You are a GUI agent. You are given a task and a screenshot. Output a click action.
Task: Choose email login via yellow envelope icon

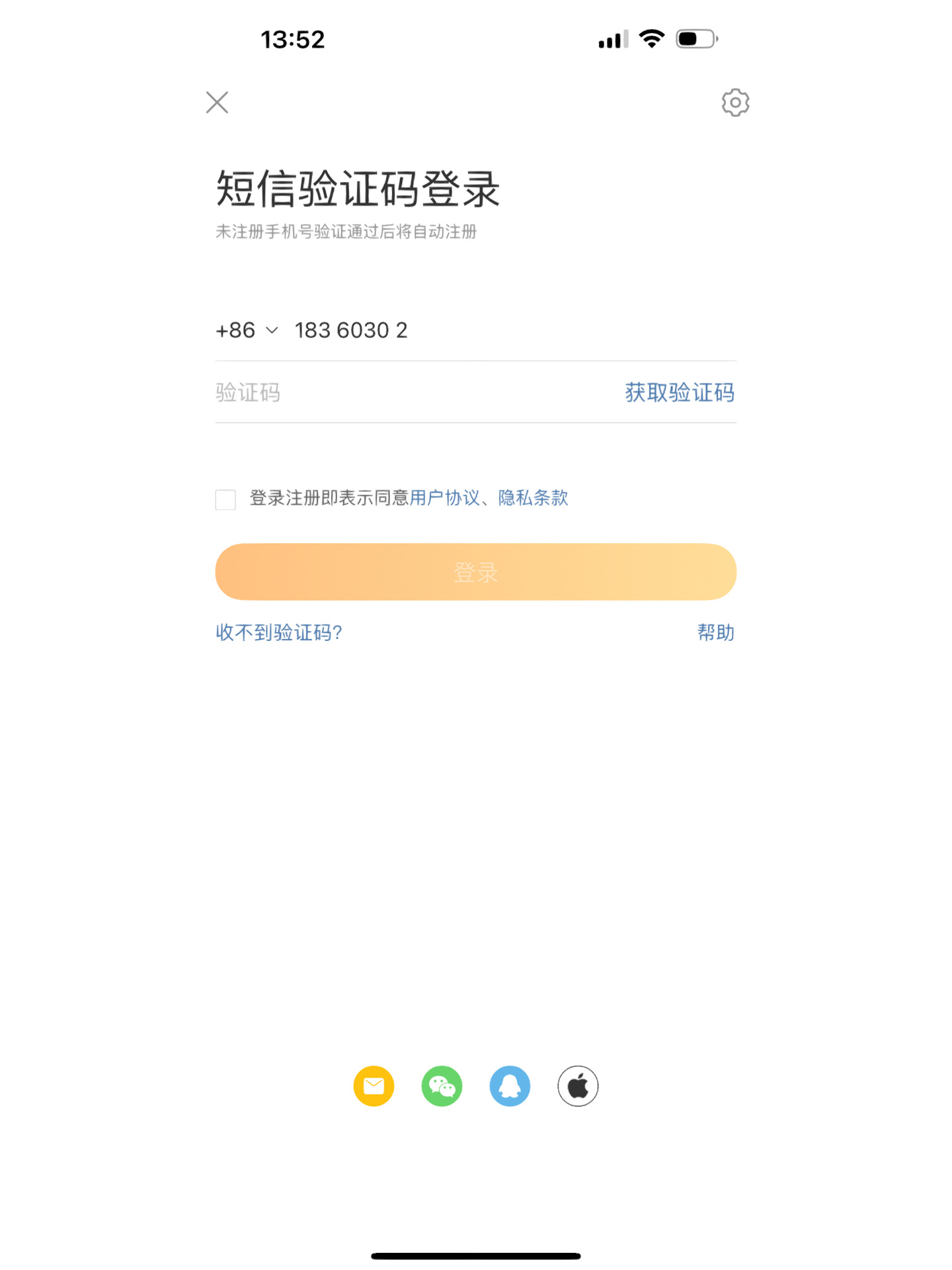[374, 1085]
